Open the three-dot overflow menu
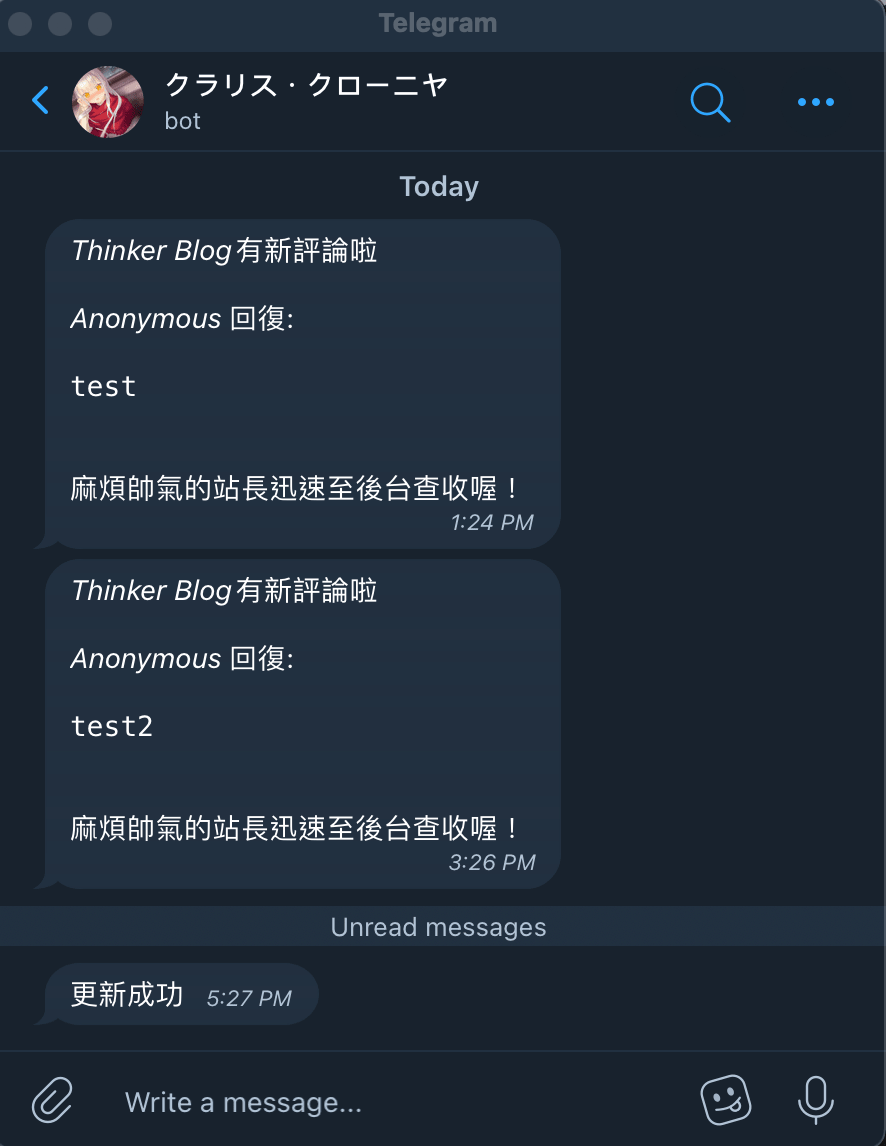 [816, 102]
